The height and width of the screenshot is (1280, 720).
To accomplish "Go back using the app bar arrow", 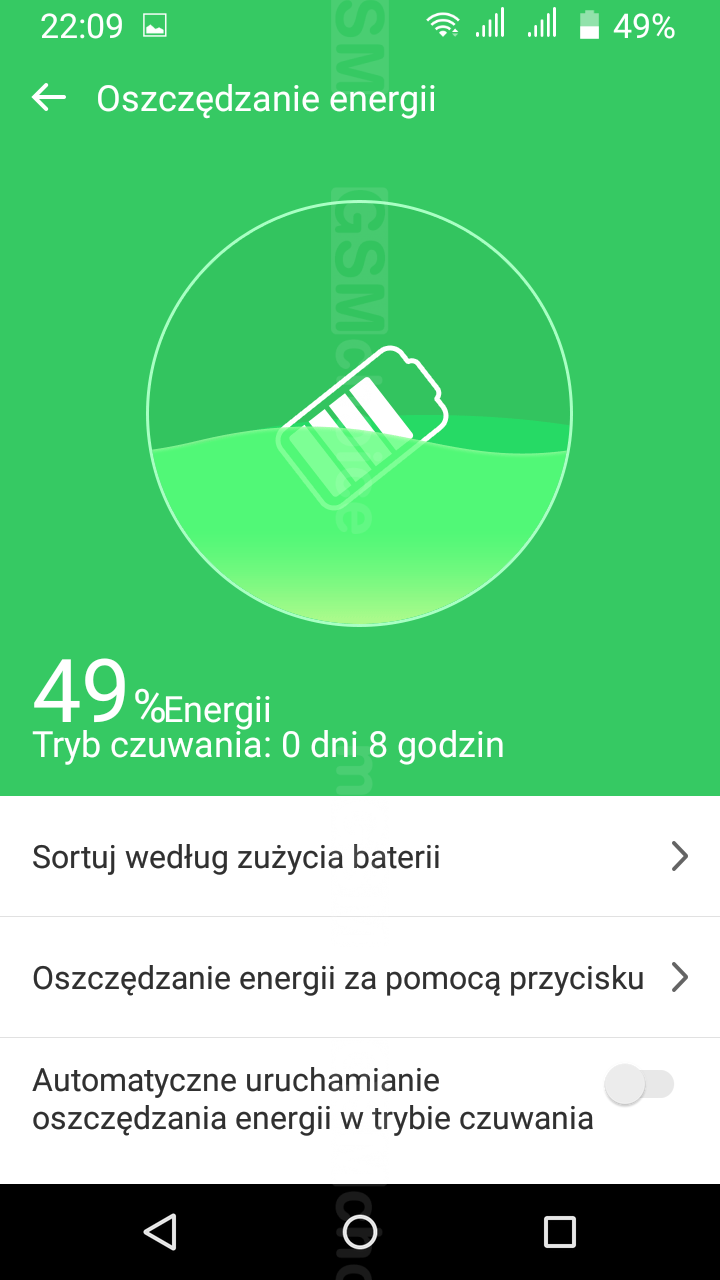I will click(48, 98).
